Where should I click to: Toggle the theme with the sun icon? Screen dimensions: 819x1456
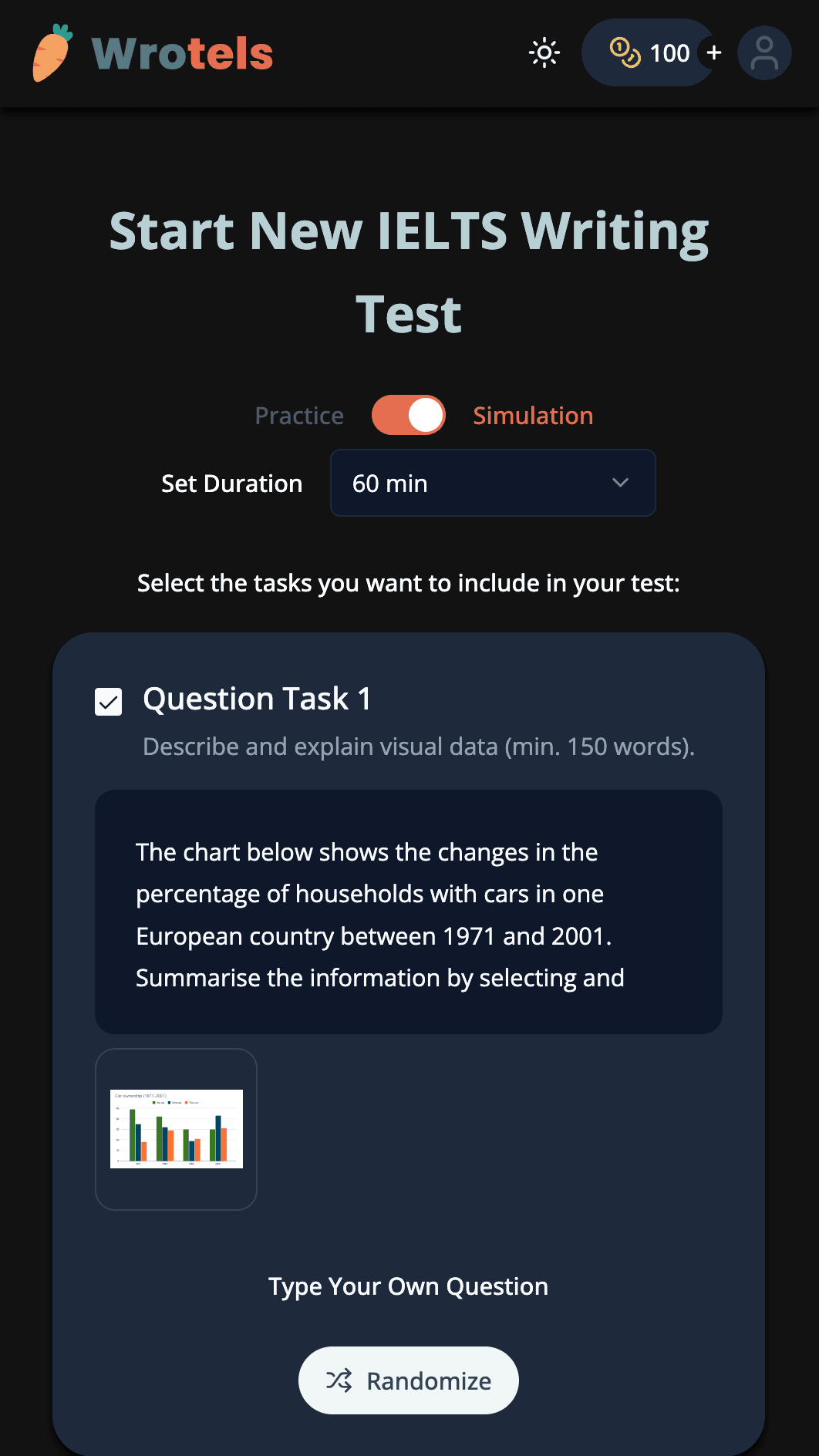click(544, 52)
